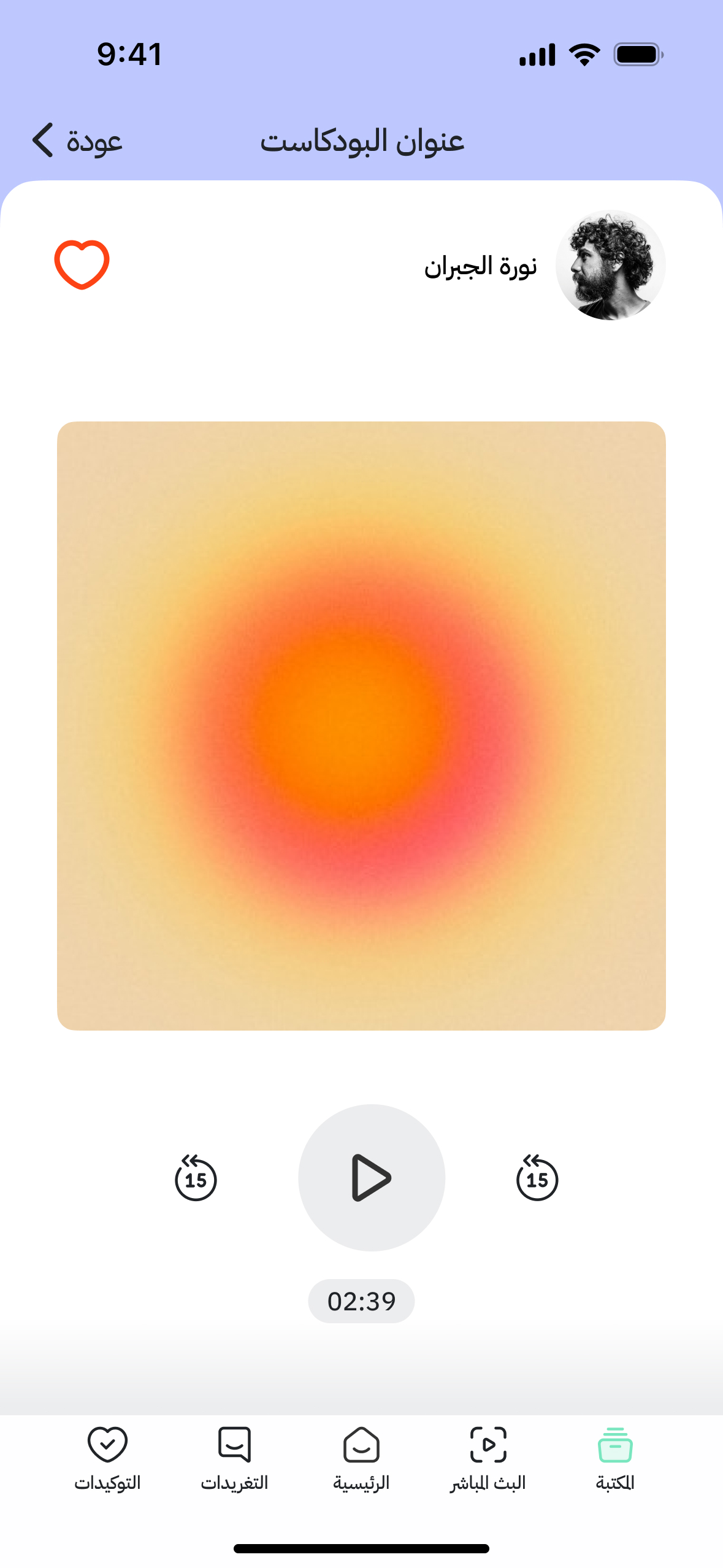Play the podcast episode

coord(371,1177)
